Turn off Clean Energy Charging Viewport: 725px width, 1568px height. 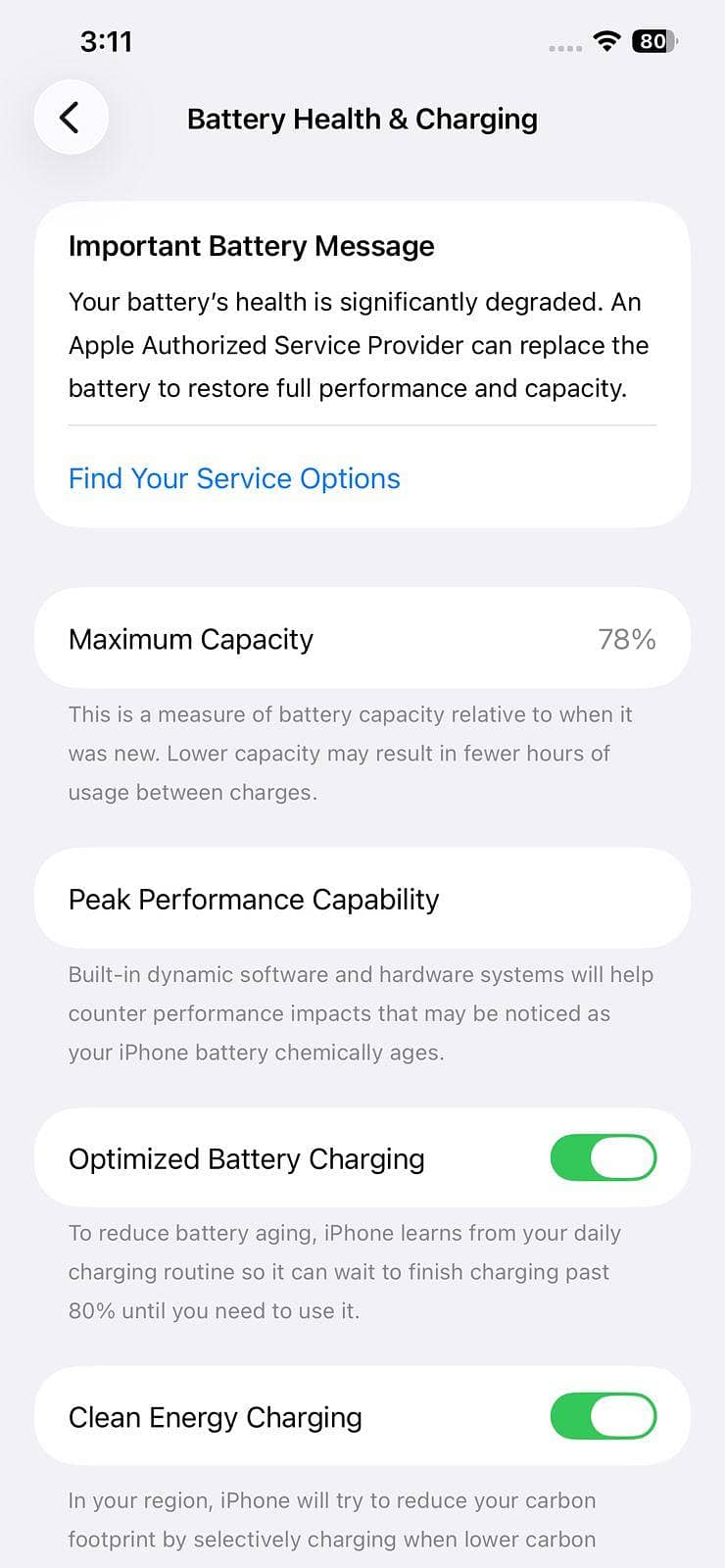click(x=604, y=1416)
